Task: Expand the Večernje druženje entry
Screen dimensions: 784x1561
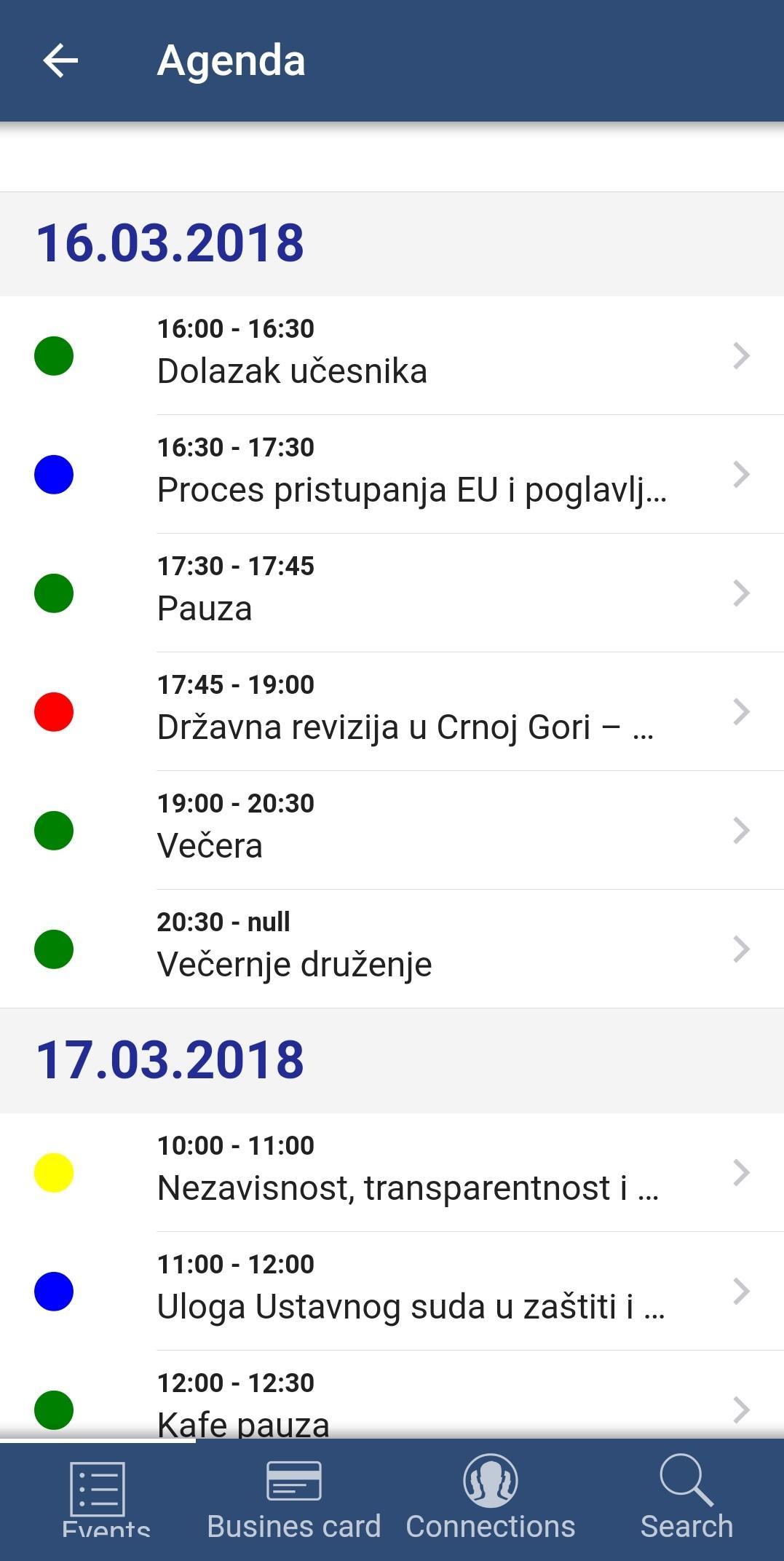Action: tap(743, 948)
